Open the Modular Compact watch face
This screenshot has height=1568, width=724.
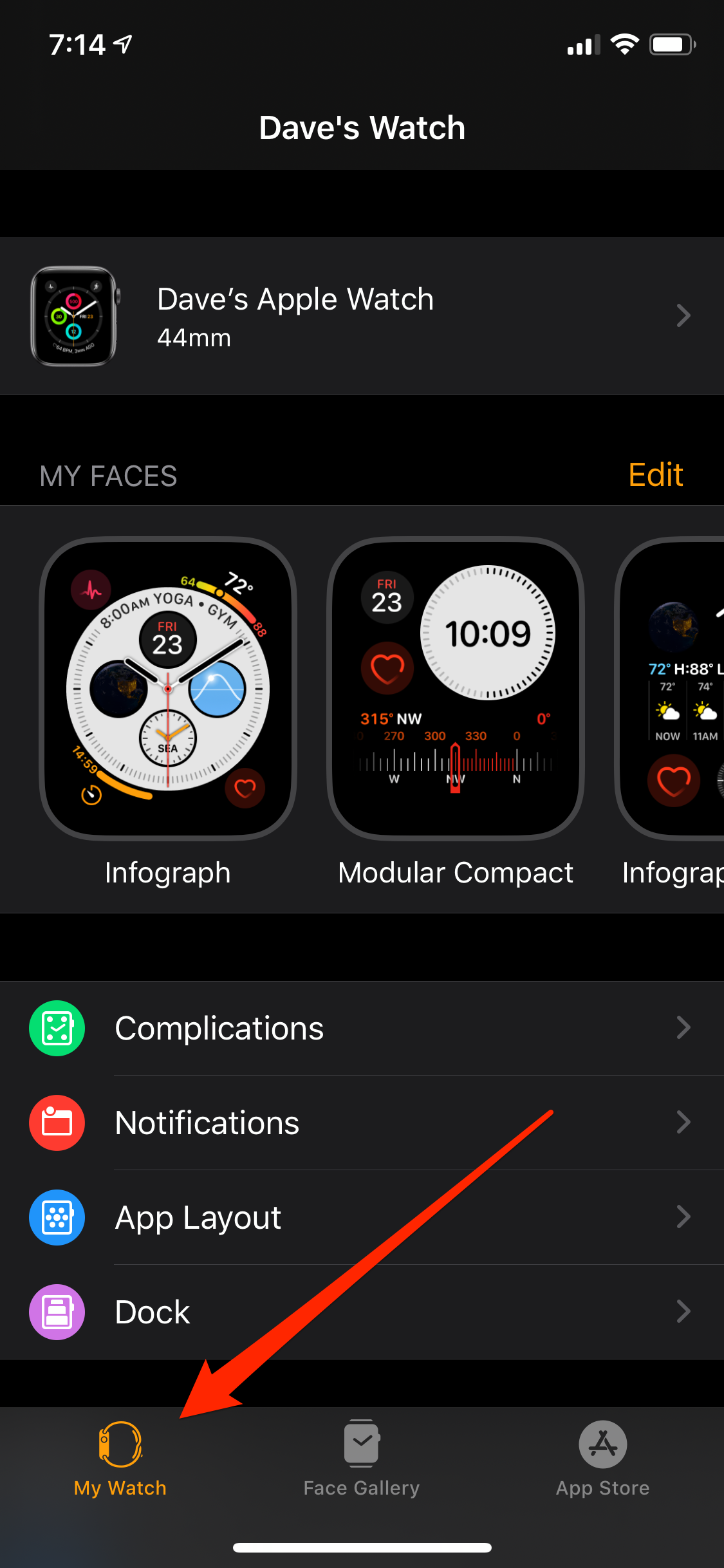(x=456, y=689)
